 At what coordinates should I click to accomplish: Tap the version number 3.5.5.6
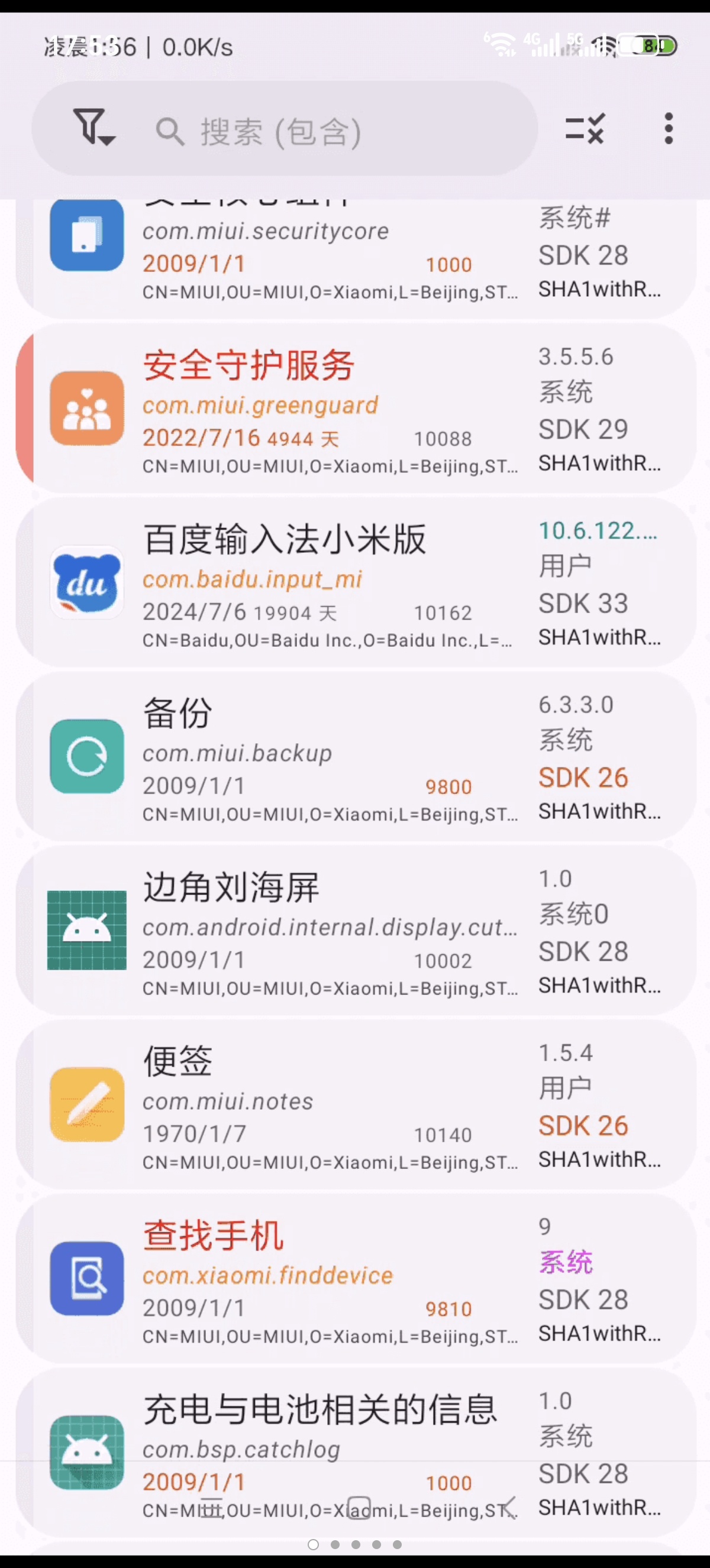tap(576, 356)
